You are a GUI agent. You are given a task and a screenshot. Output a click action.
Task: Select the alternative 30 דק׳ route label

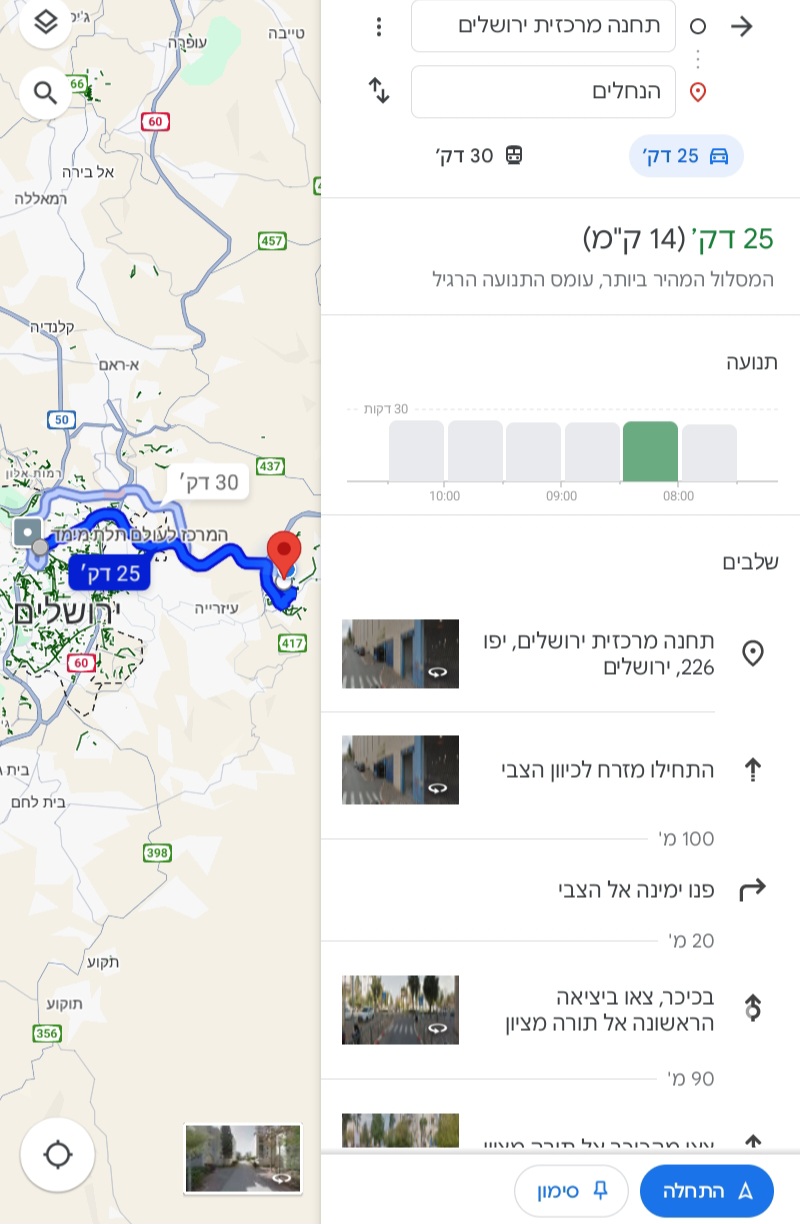[x=207, y=483]
